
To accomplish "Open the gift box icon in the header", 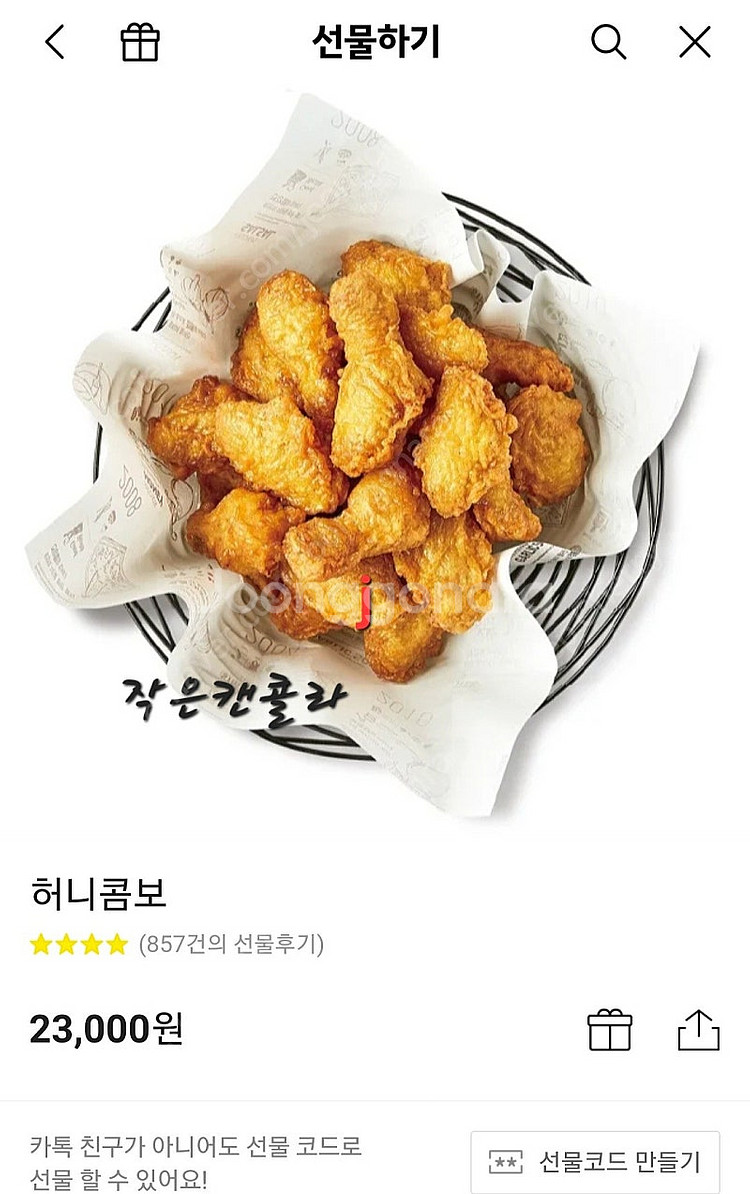I will [x=140, y=42].
